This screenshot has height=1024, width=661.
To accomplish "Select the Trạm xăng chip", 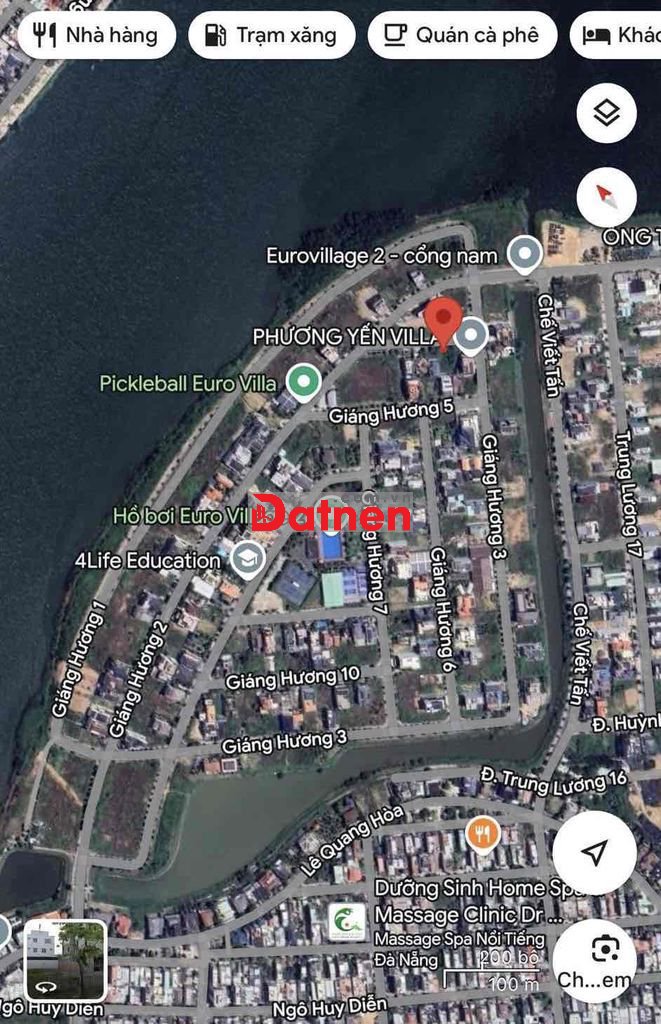I will (x=271, y=35).
